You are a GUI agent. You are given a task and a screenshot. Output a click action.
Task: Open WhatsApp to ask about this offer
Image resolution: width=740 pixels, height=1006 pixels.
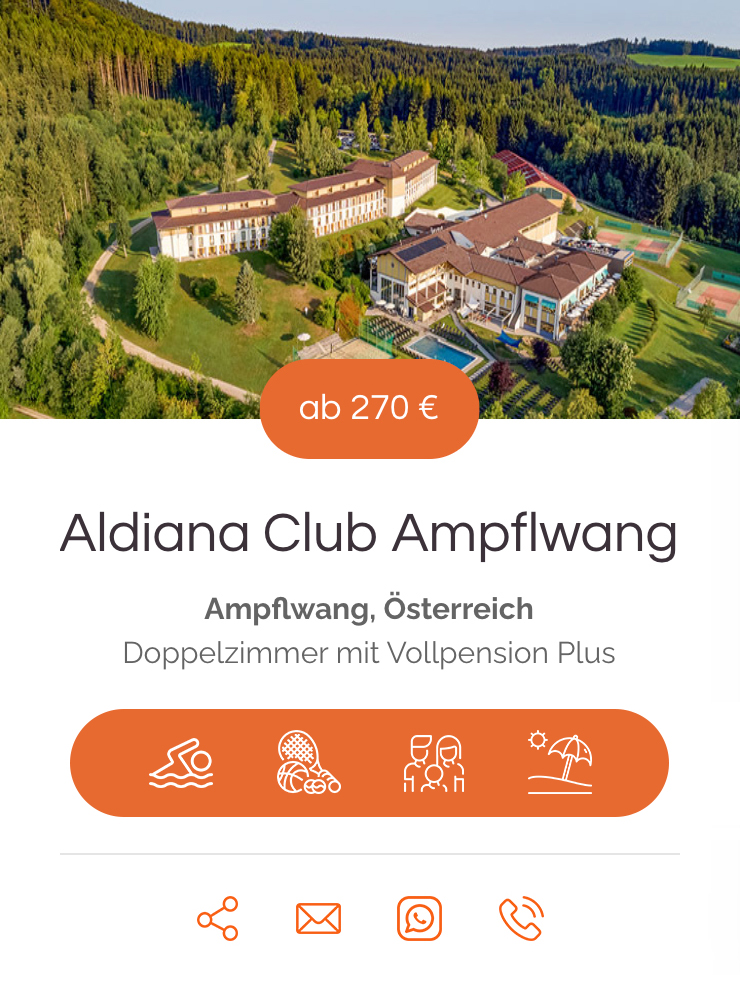click(419, 918)
